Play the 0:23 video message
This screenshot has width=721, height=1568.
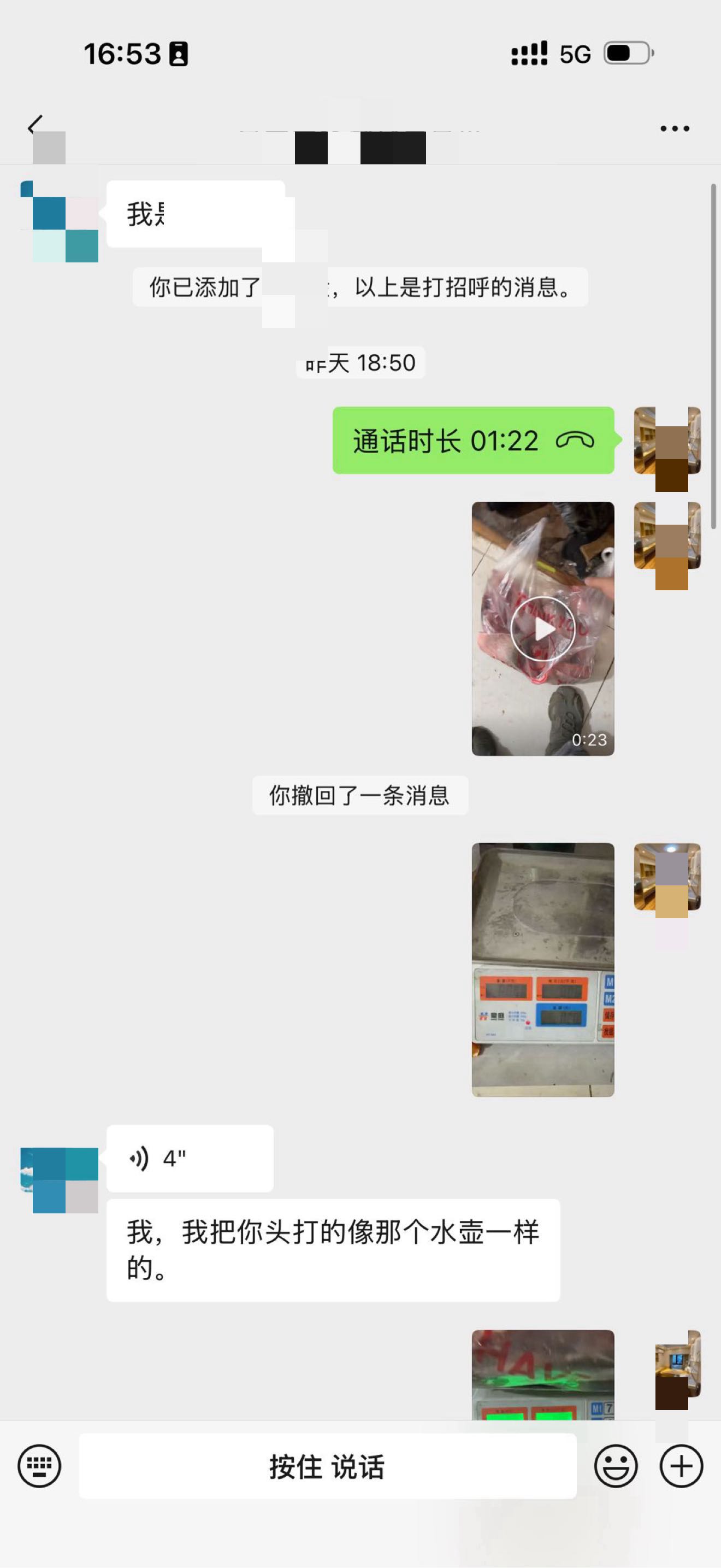(543, 628)
